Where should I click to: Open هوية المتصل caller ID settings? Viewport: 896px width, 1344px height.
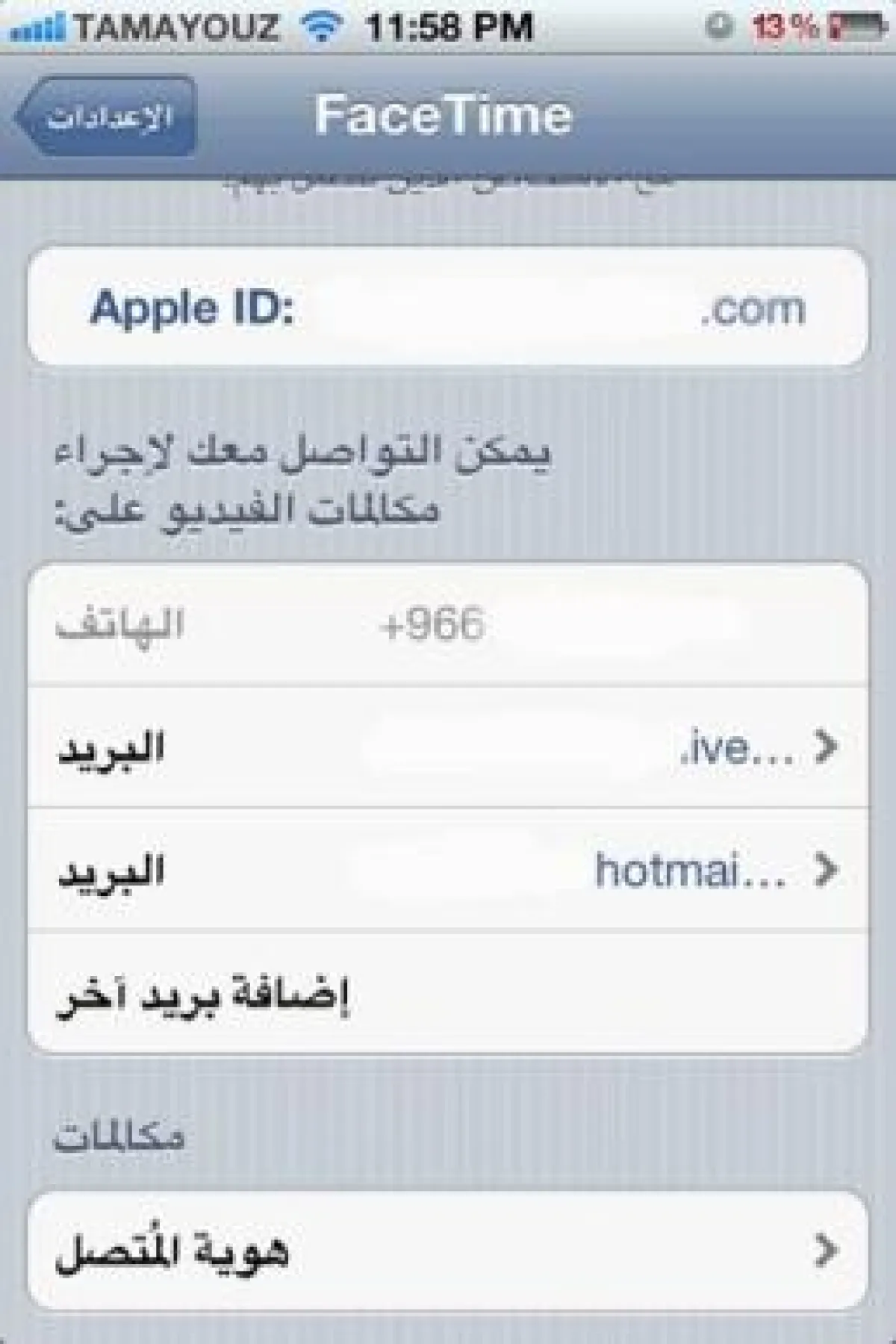pyautogui.click(x=448, y=1250)
